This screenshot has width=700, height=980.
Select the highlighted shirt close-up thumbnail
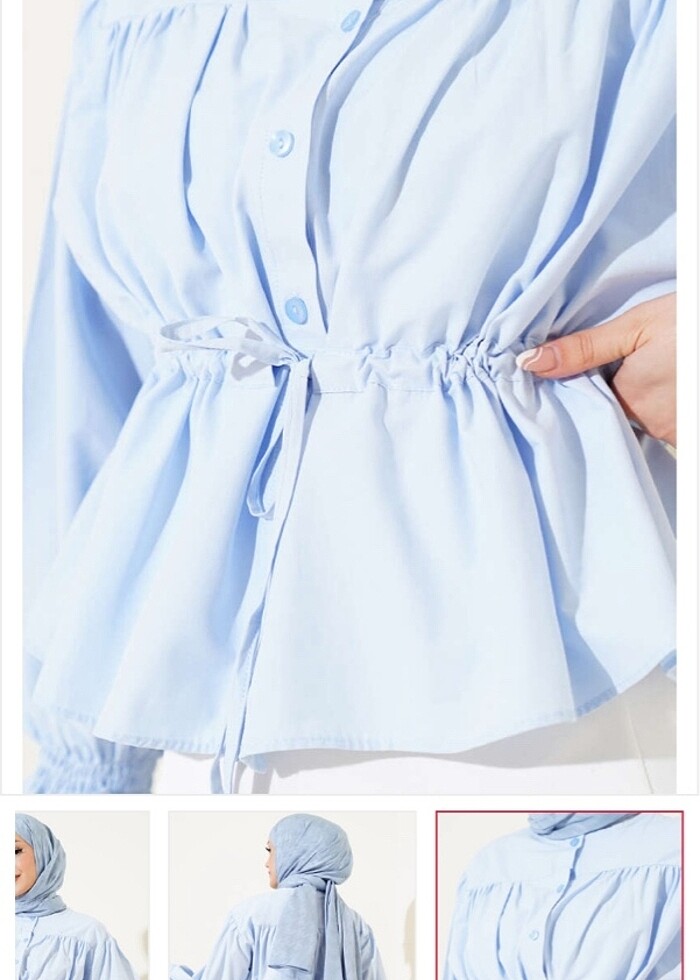point(560,895)
